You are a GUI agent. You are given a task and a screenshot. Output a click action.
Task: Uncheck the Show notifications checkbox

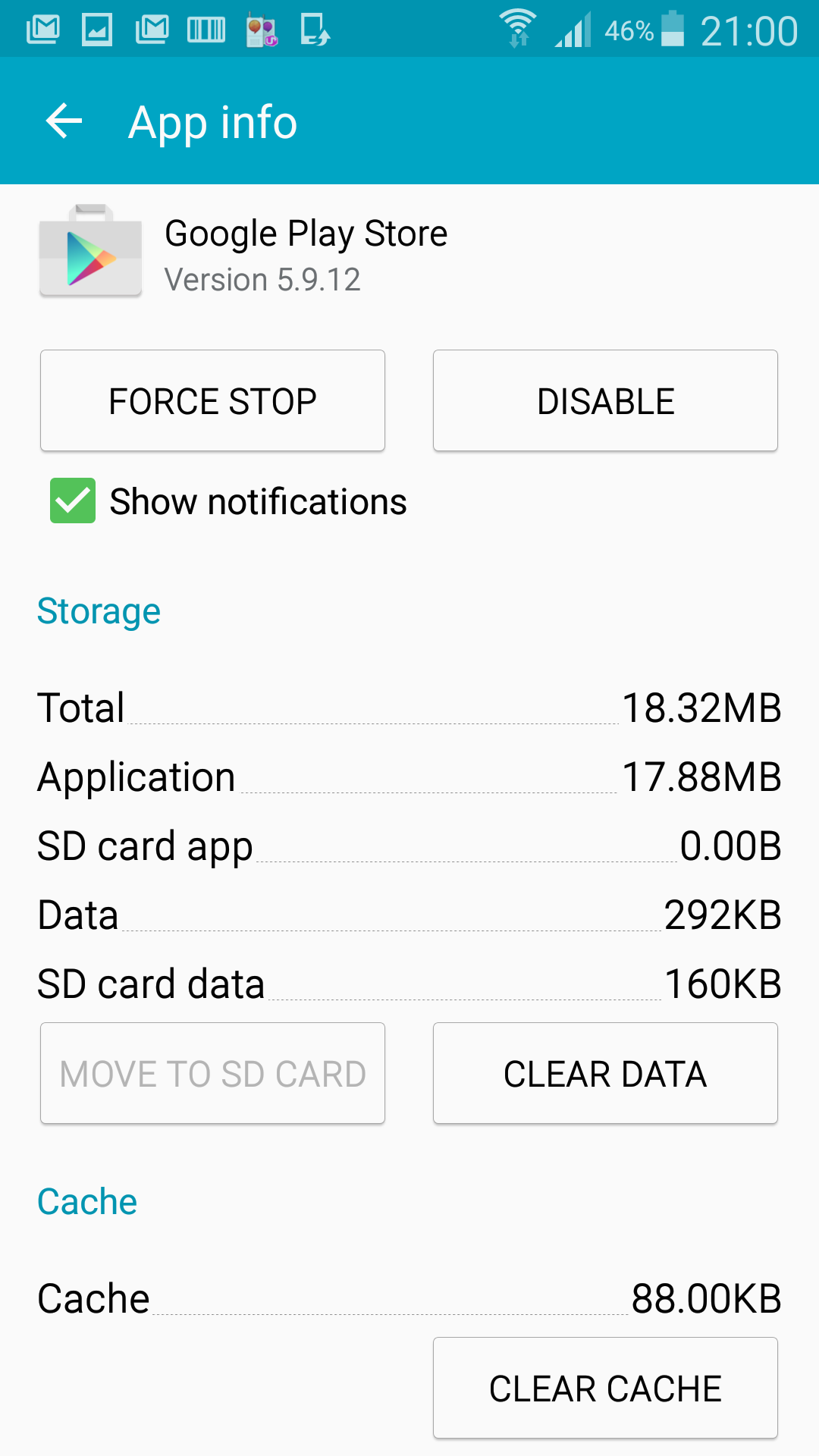73,500
